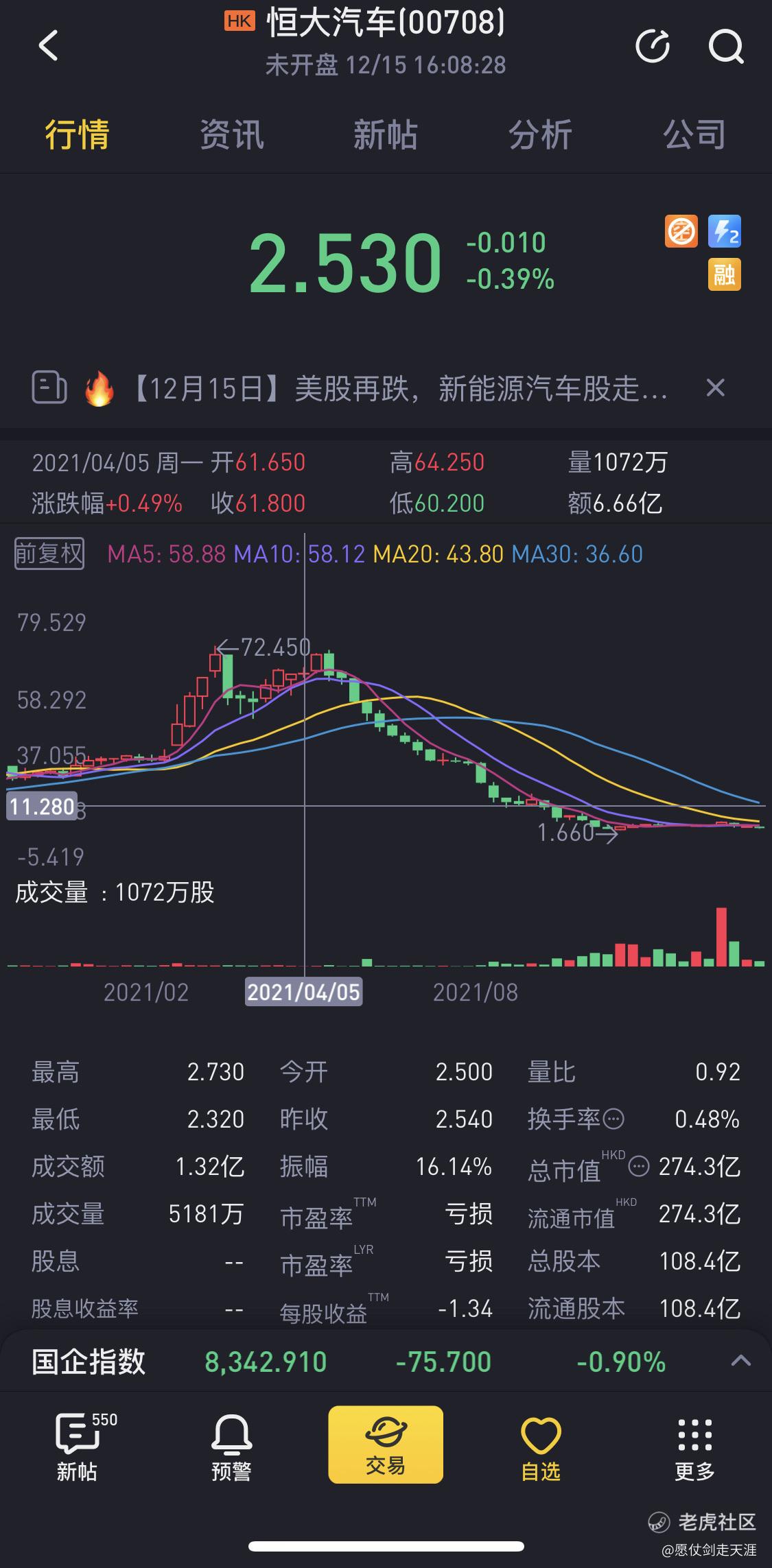Open the 公司 tab

pyautogui.click(x=694, y=134)
